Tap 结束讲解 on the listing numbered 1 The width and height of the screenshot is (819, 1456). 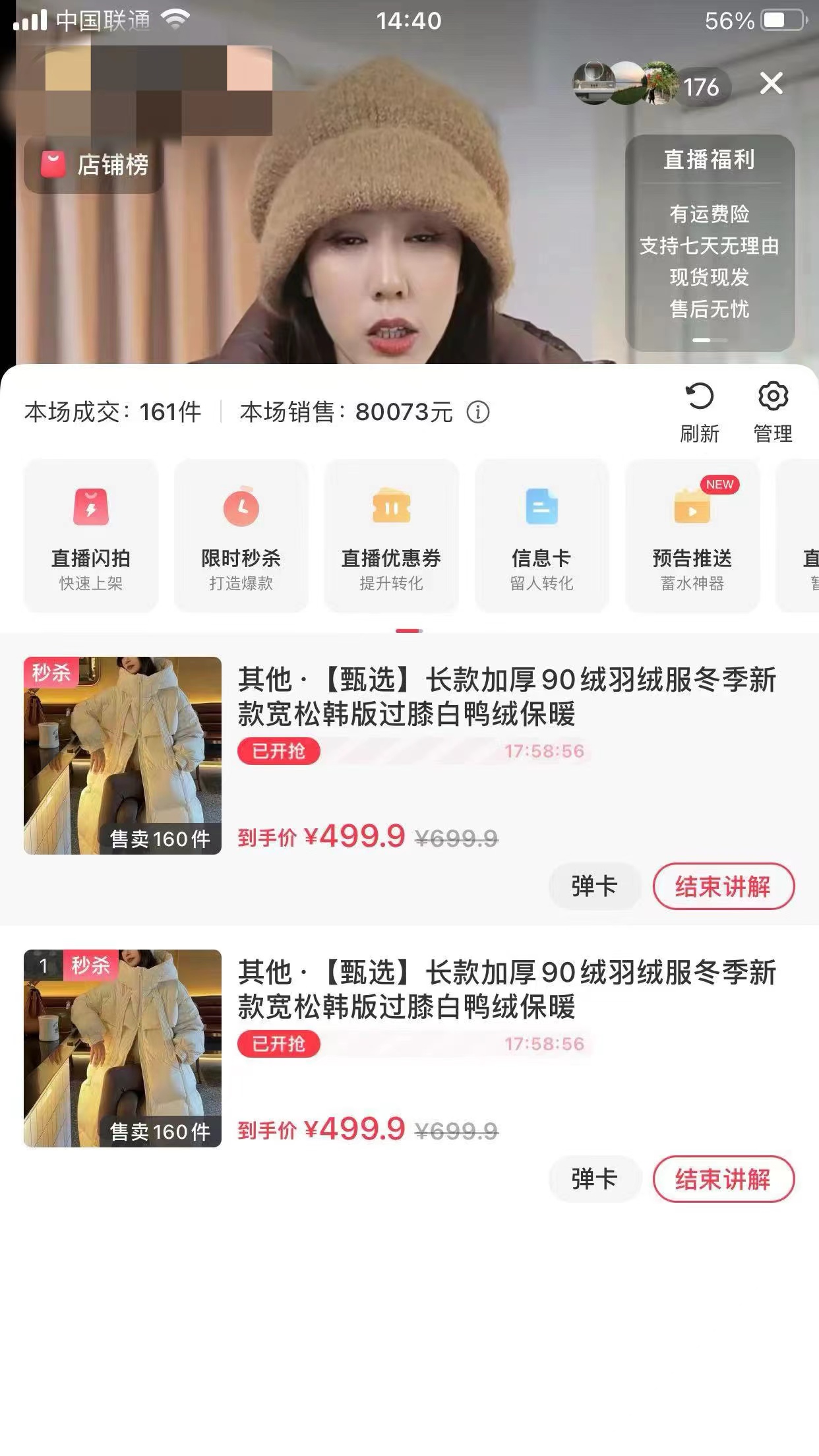click(x=723, y=1179)
